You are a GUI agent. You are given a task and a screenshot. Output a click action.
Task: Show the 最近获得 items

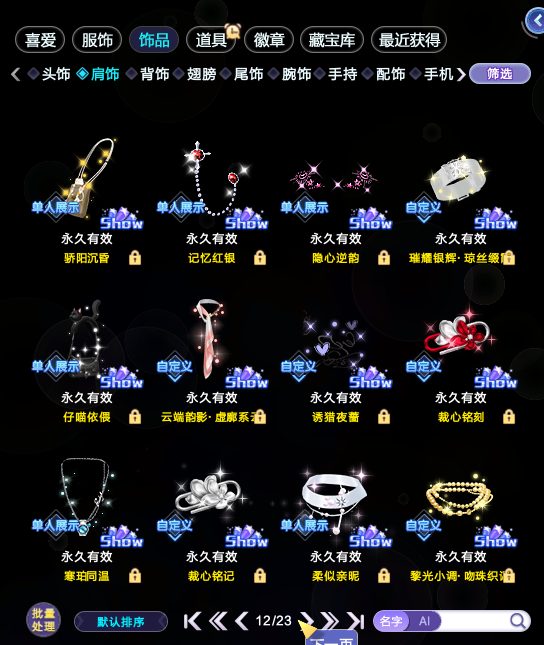click(x=409, y=40)
